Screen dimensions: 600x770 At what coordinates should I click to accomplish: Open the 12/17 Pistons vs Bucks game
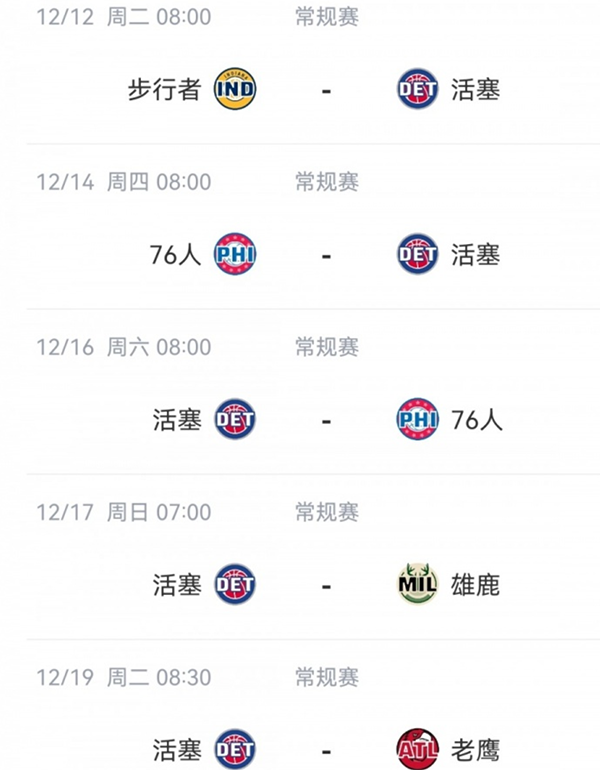[x=326, y=585]
